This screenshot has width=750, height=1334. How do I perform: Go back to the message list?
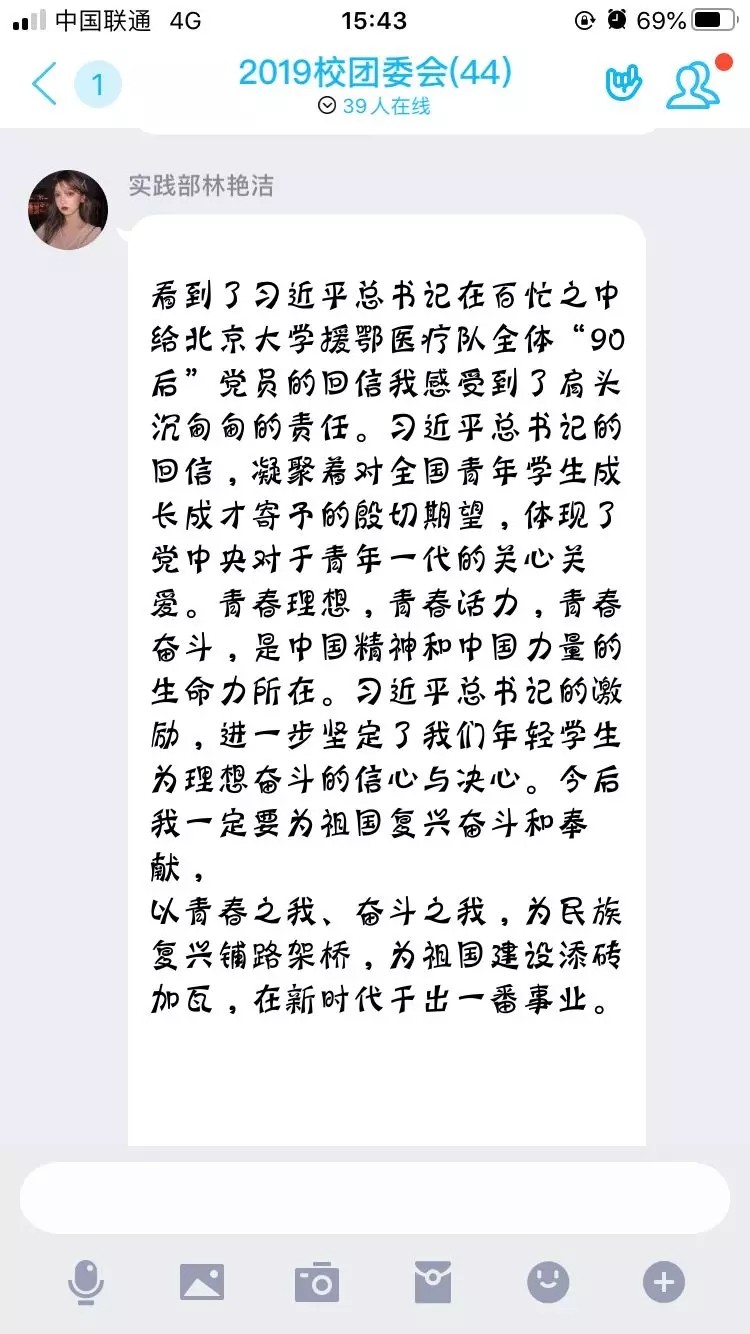pyautogui.click(x=46, y=84)
